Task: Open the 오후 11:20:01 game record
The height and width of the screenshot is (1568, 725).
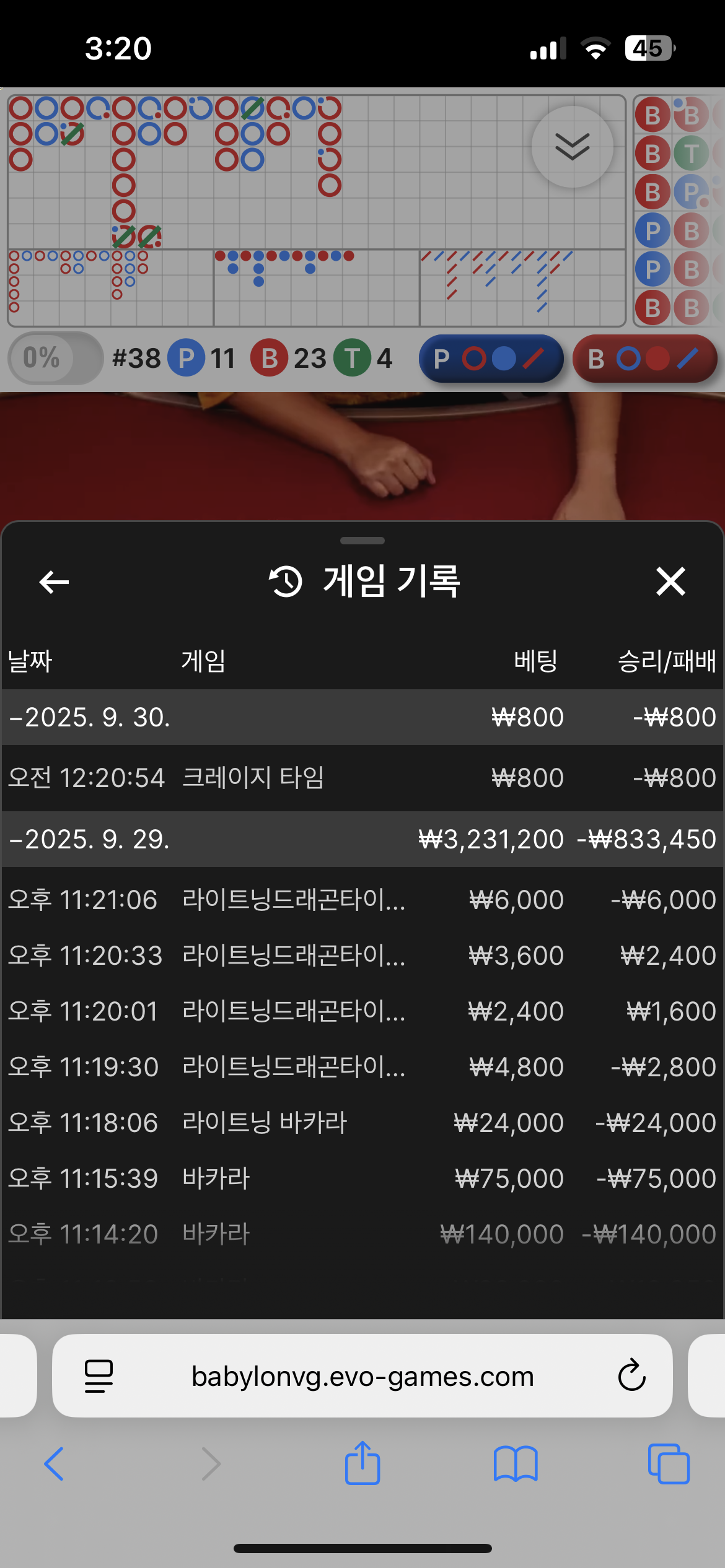Action: [x=362, y=1011]
